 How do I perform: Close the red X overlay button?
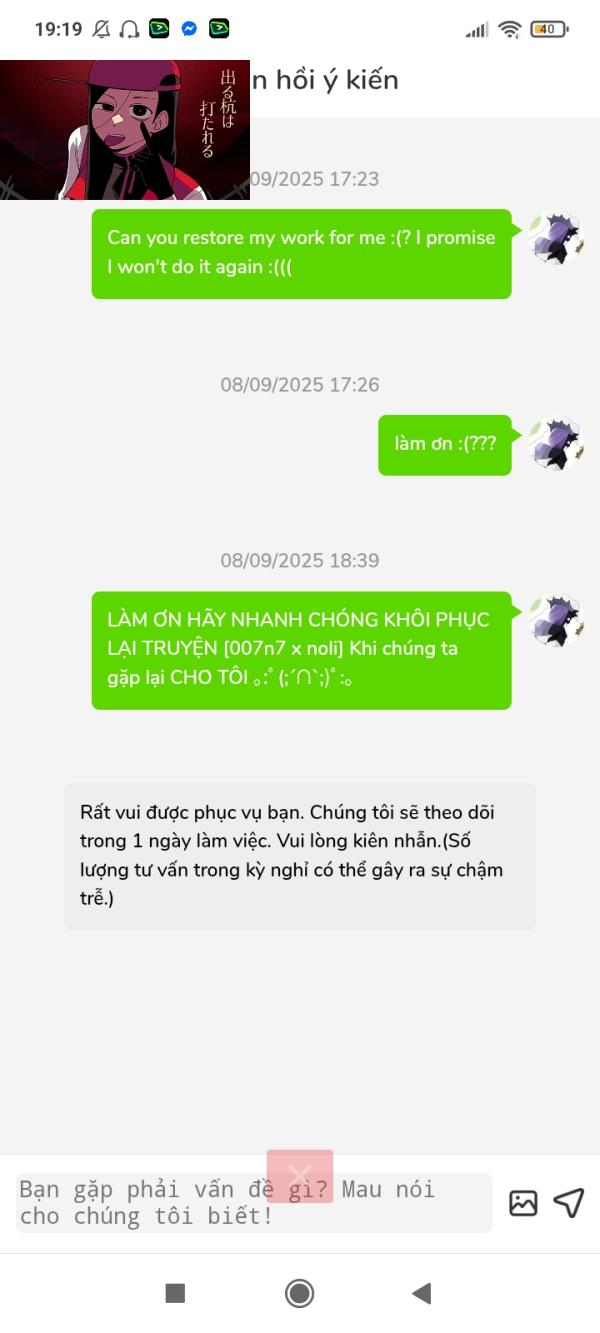click(x=299, y=1176)
